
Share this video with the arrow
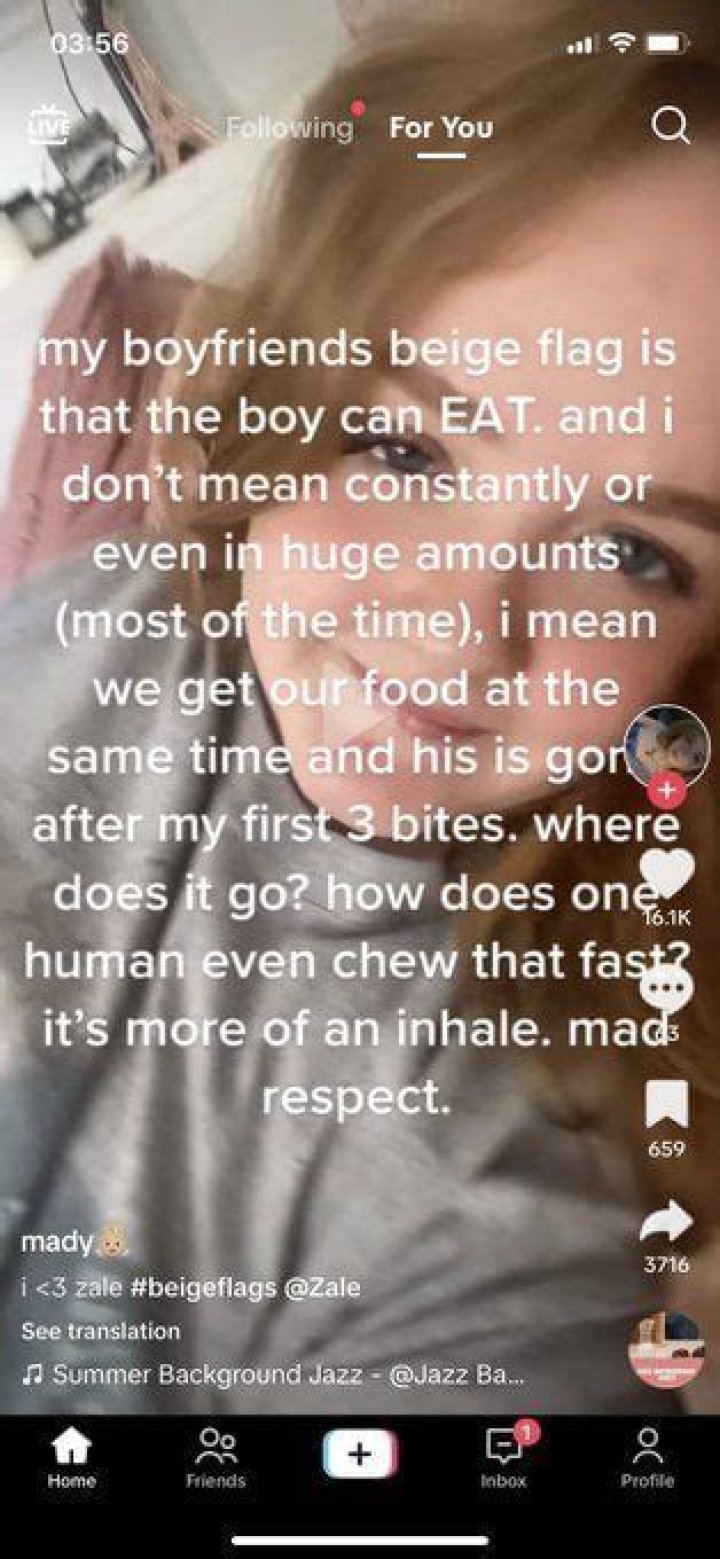coord(666,1221)
